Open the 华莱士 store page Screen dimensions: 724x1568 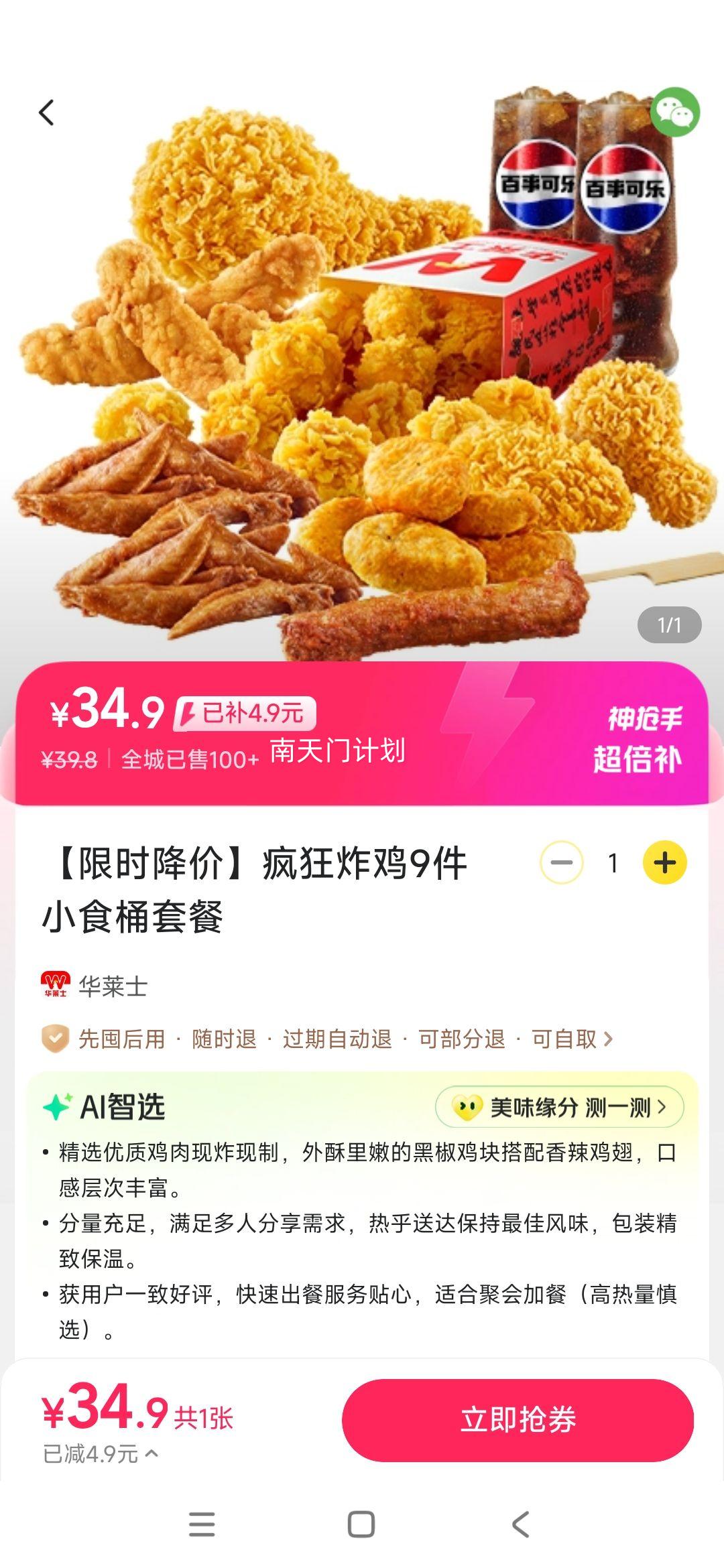(x=95, y=986)
